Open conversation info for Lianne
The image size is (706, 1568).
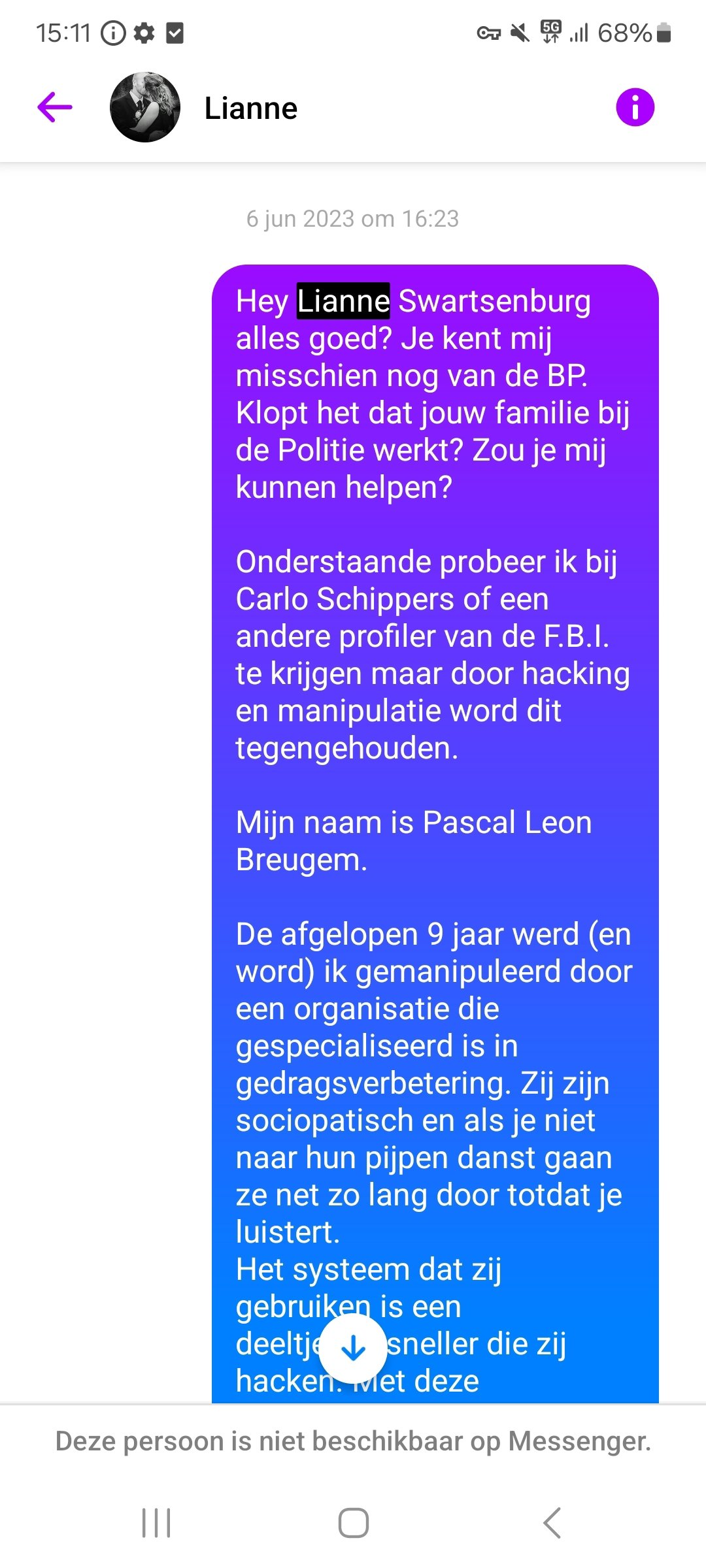[635, 107]
